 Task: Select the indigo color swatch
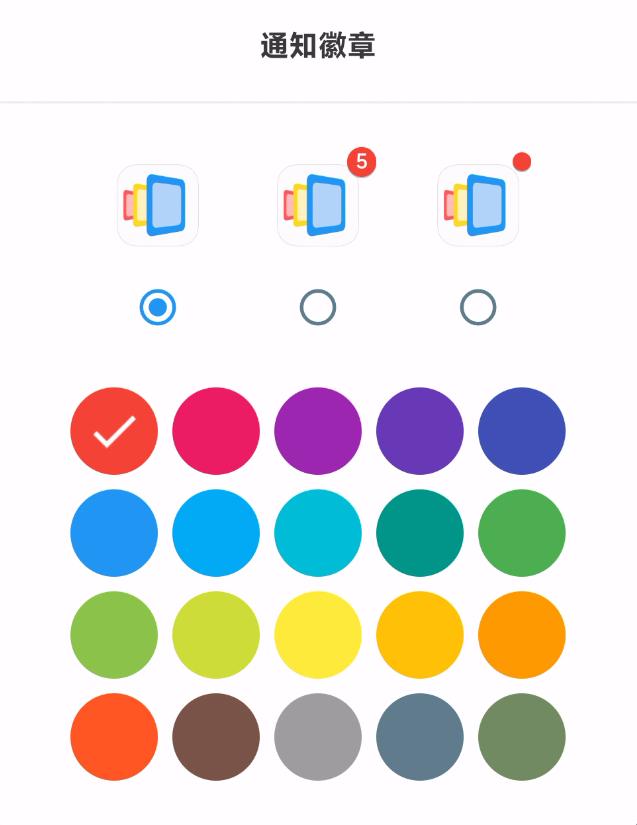tap(522, 431)
